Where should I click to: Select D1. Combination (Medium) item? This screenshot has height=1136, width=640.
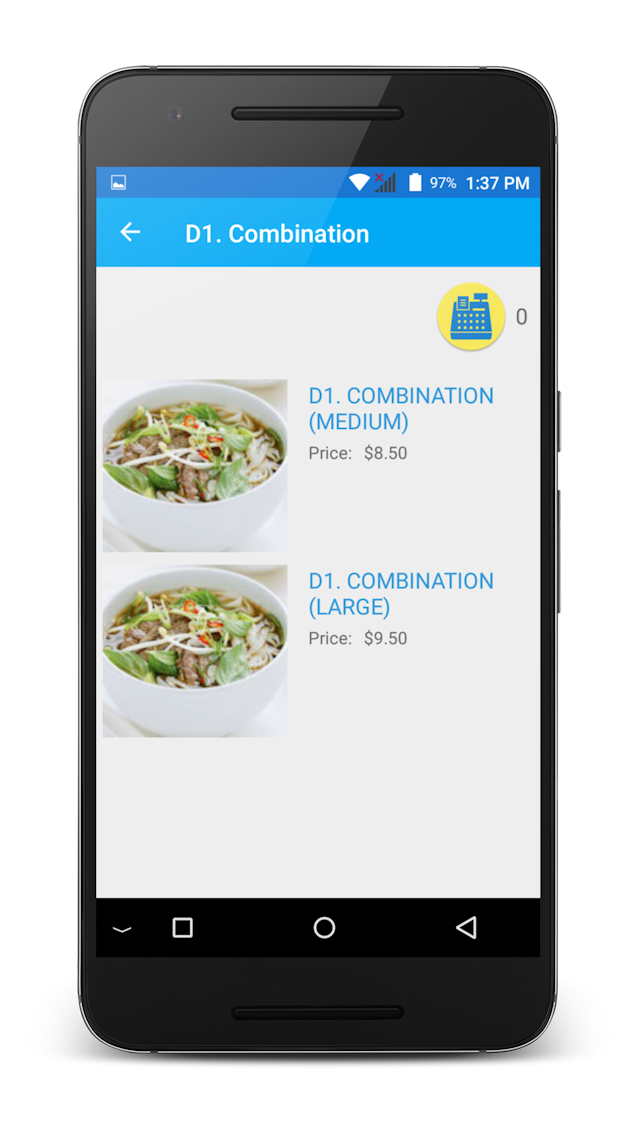tap(400, 409)
